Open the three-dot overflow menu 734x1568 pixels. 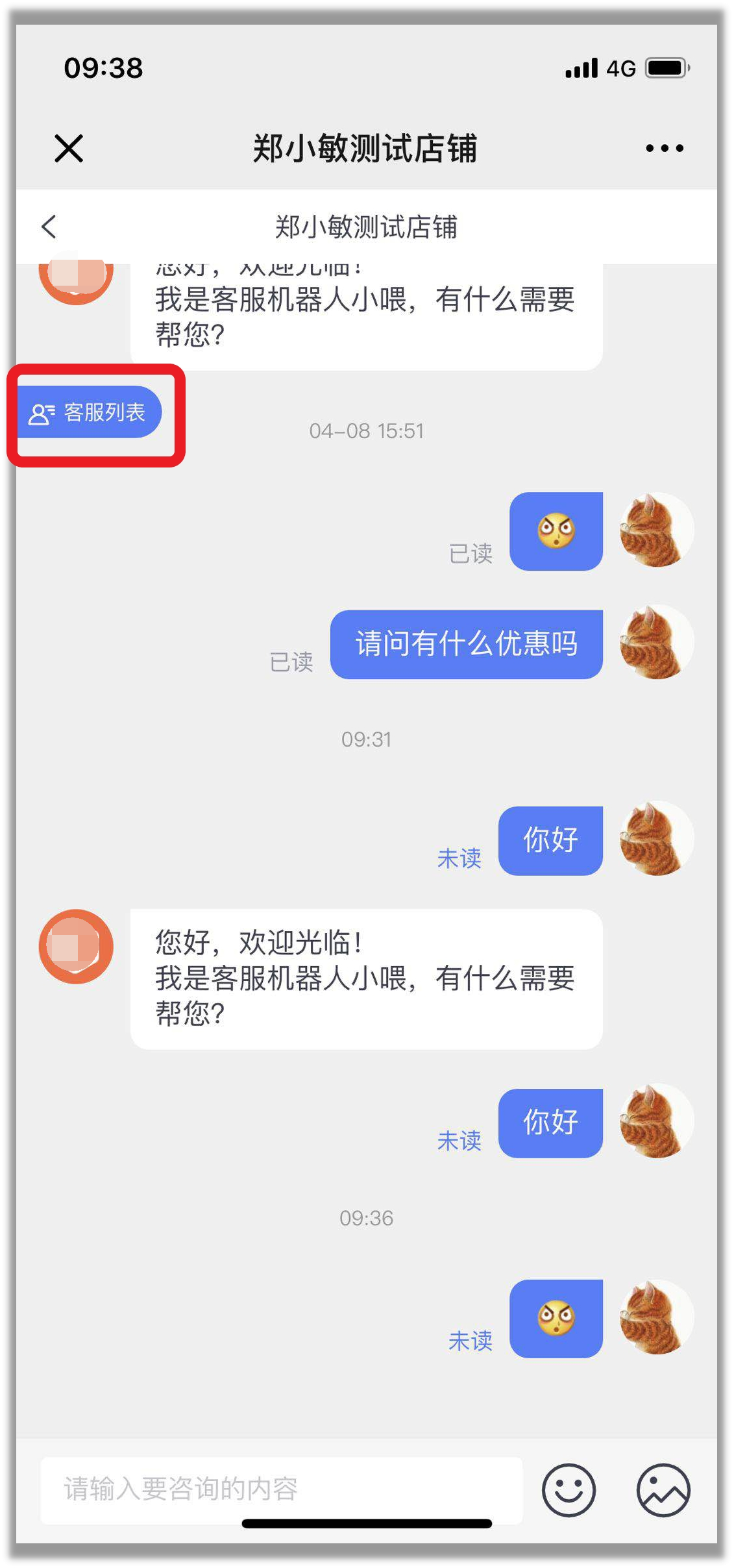click(x=665, y=148)
